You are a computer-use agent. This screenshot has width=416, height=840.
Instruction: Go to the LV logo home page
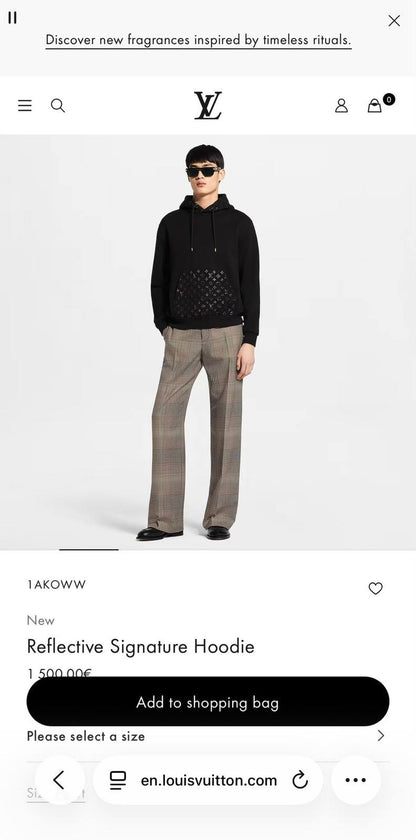click(x=208, y=106)
